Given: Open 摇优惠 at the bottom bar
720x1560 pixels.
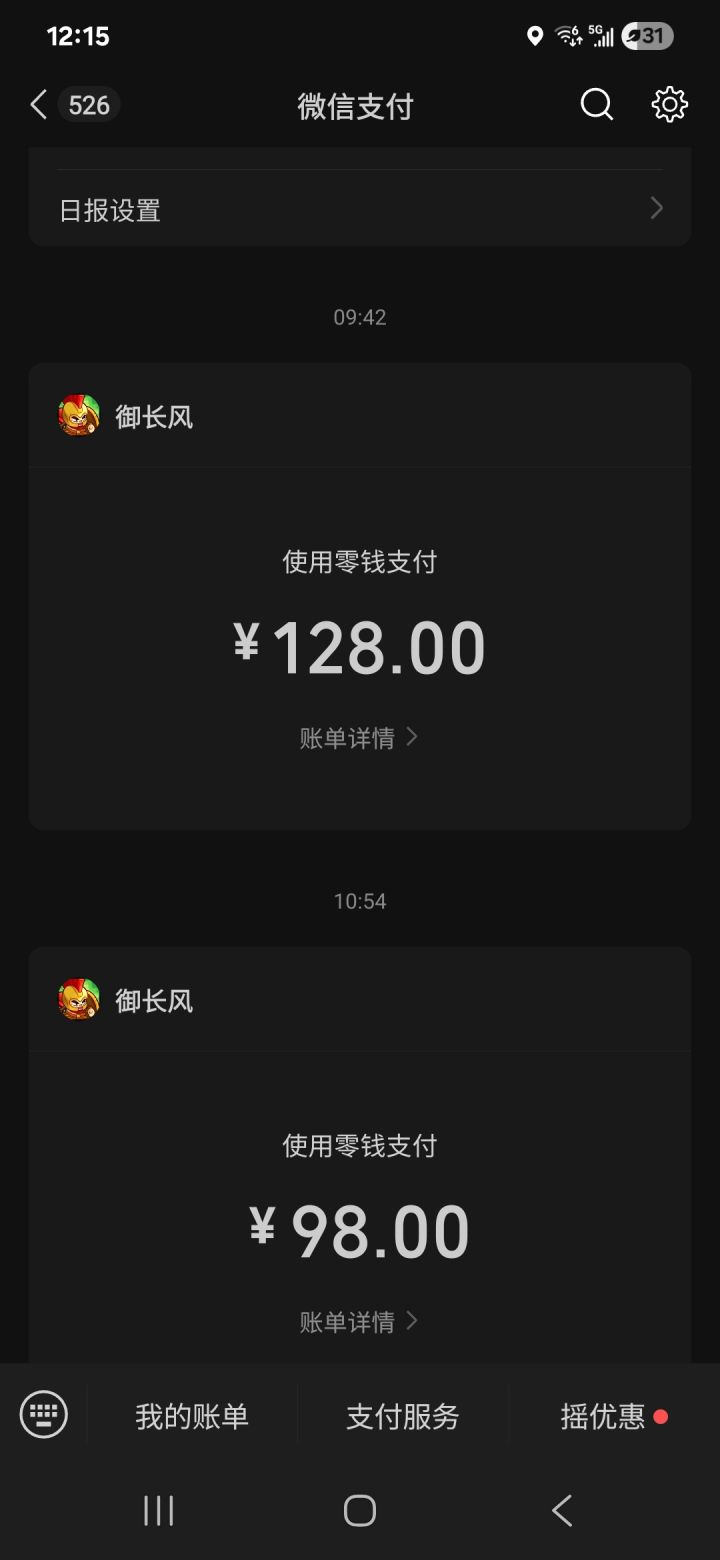Looking at the screenshot, I should pyautogui.click(x=602, y=1416).
